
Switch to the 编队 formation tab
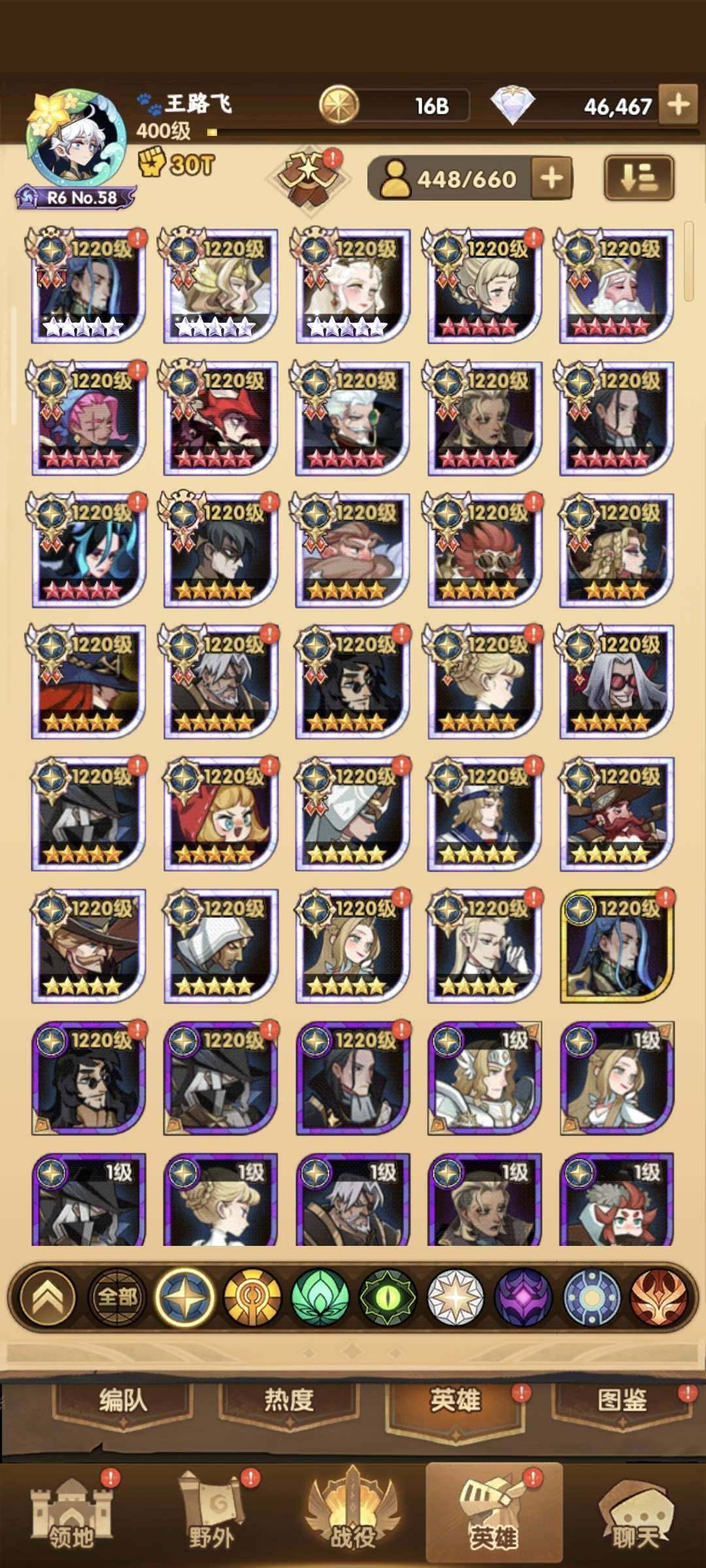123,1401
